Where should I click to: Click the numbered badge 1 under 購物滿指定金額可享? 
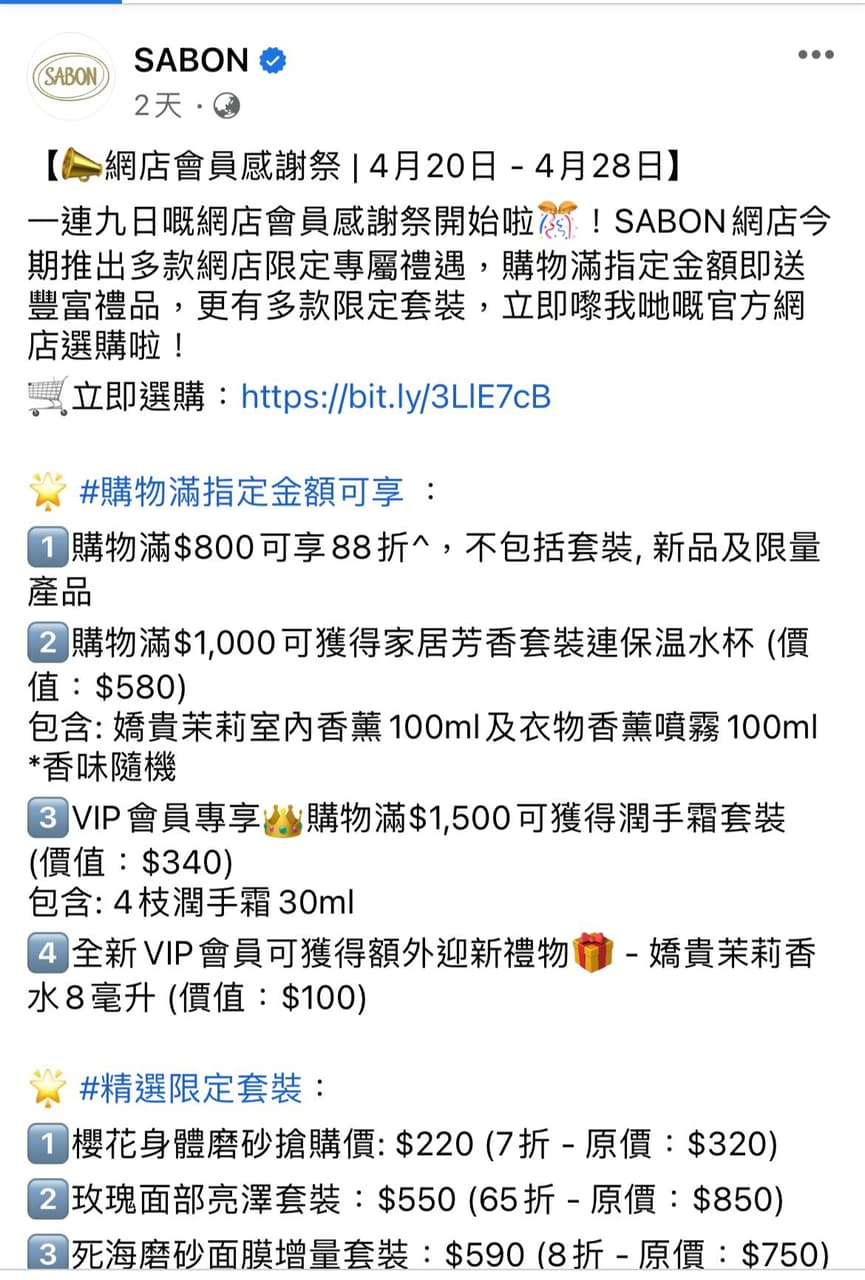click(46, 549)
